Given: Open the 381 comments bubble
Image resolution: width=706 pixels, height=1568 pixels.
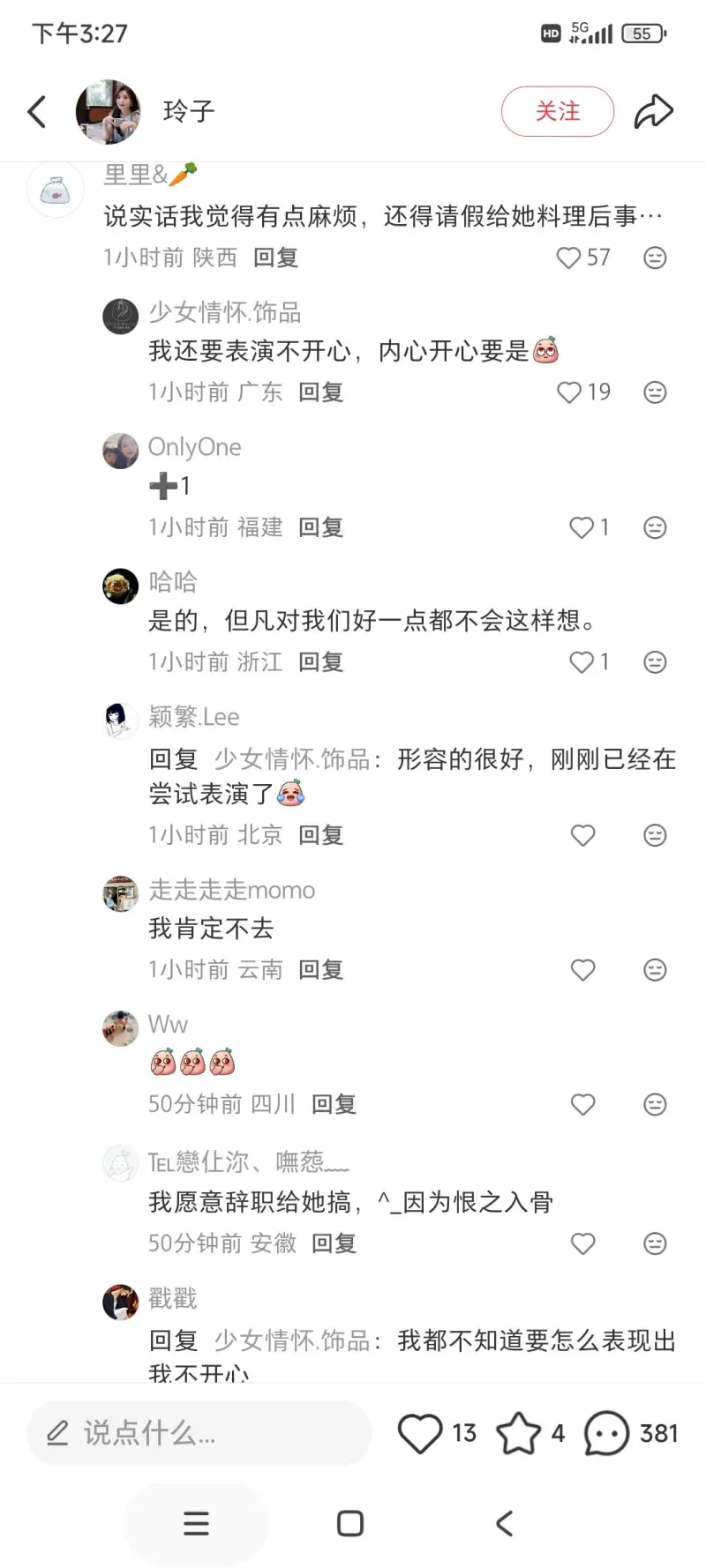Looking at the screenshot, I should coord(607,1433).
